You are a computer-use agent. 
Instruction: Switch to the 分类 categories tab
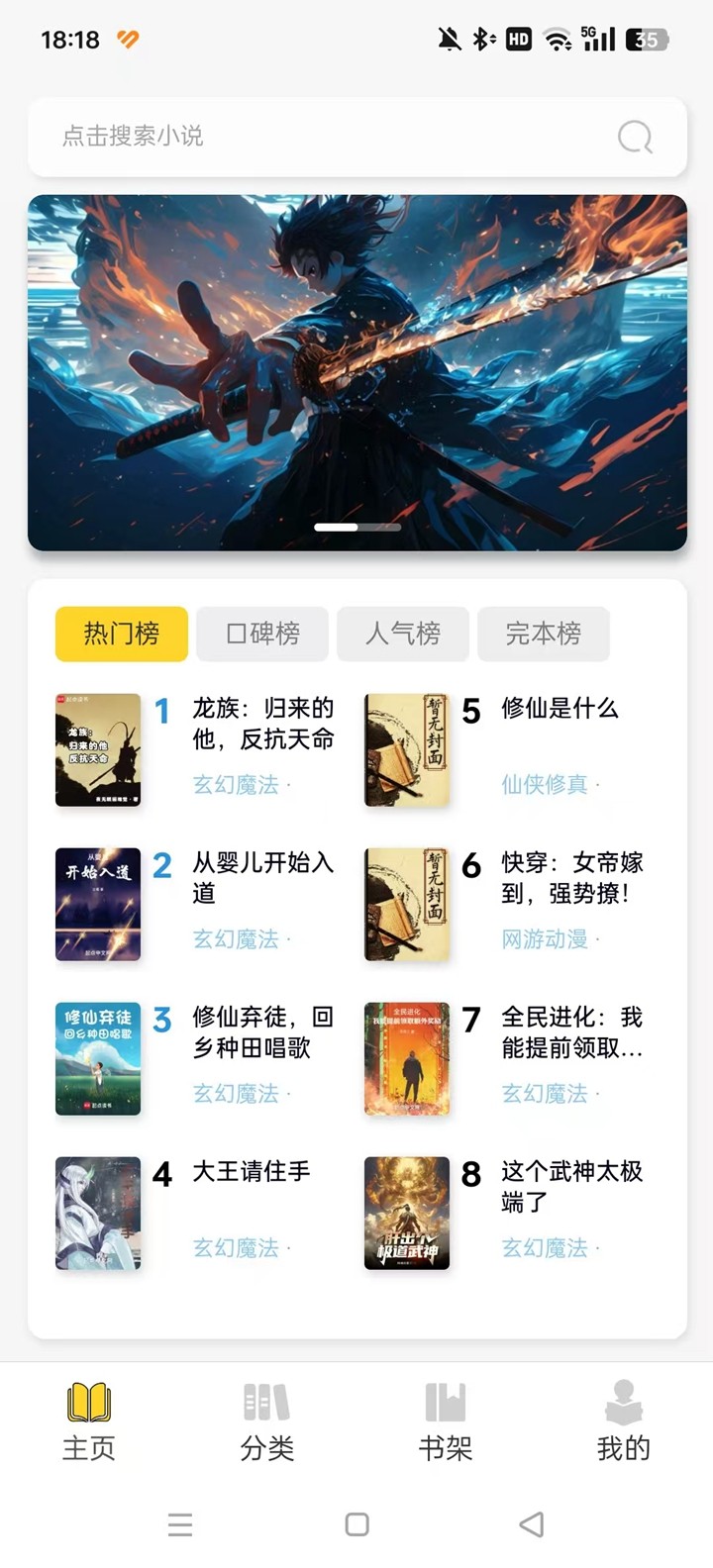point(267,1422)
